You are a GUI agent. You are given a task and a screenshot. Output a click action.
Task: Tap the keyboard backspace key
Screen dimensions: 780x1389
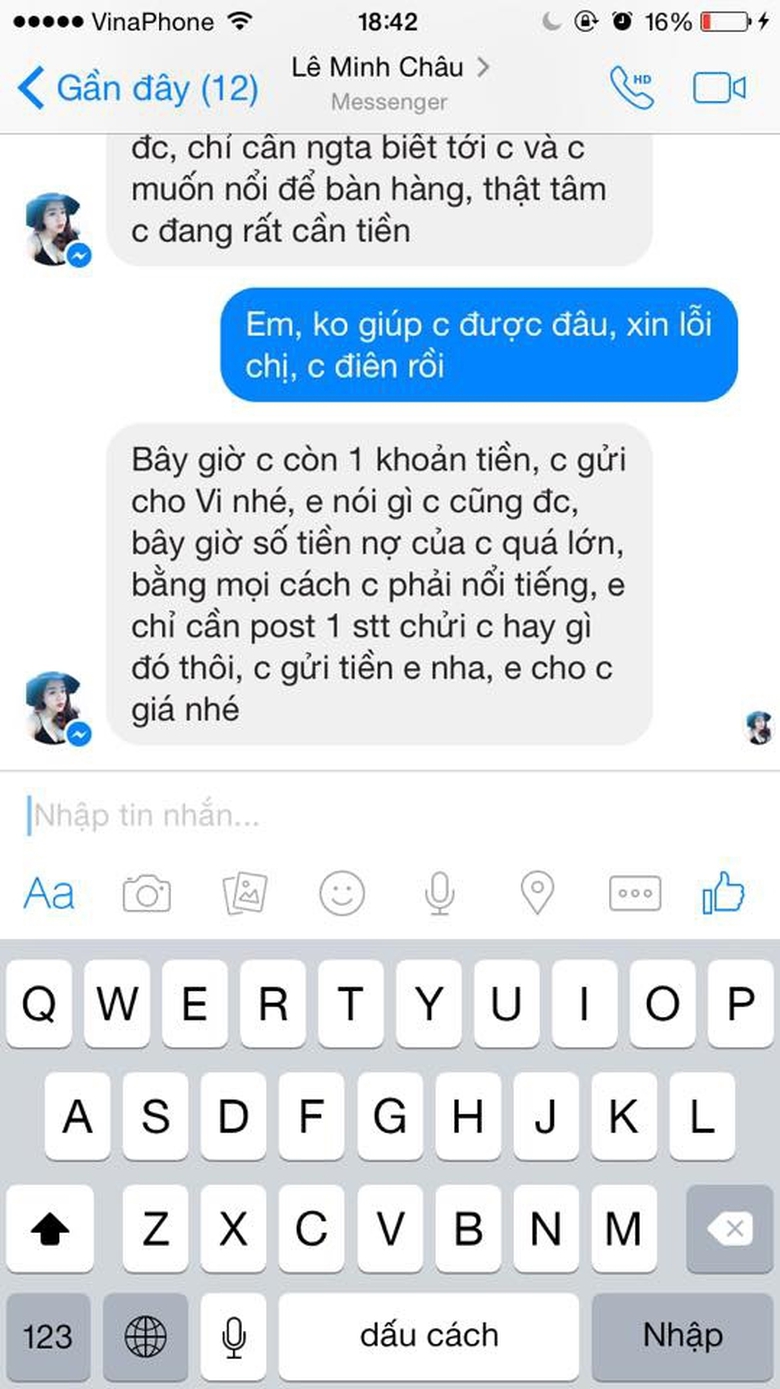click(x=729, y=1229)
